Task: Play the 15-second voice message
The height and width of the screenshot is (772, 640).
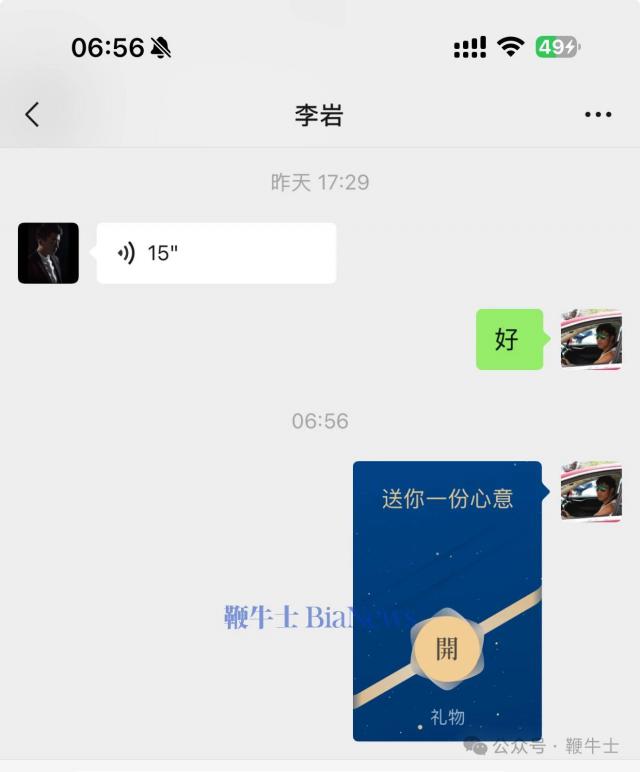Action: pyautogui.click(x=216, y=253)
